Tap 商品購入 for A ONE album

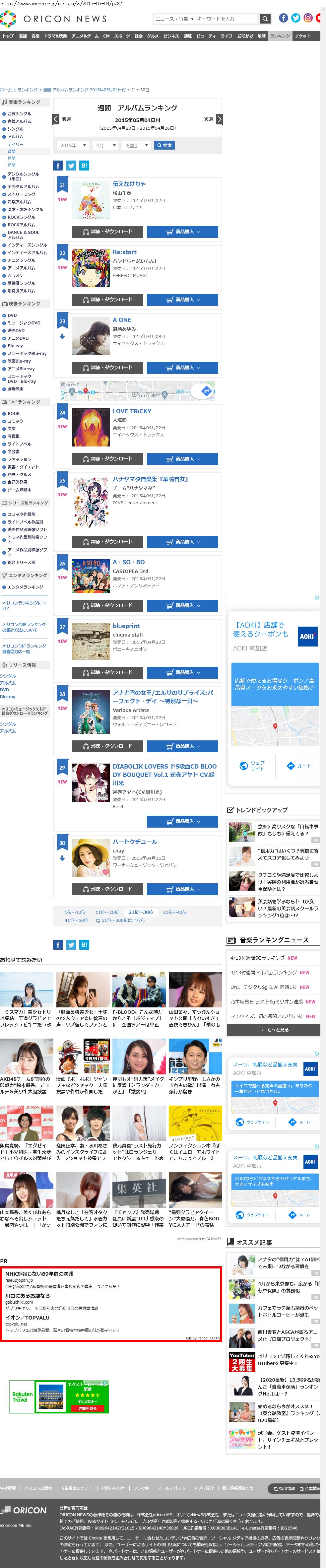pyautogui.click(x=182, y=368)
